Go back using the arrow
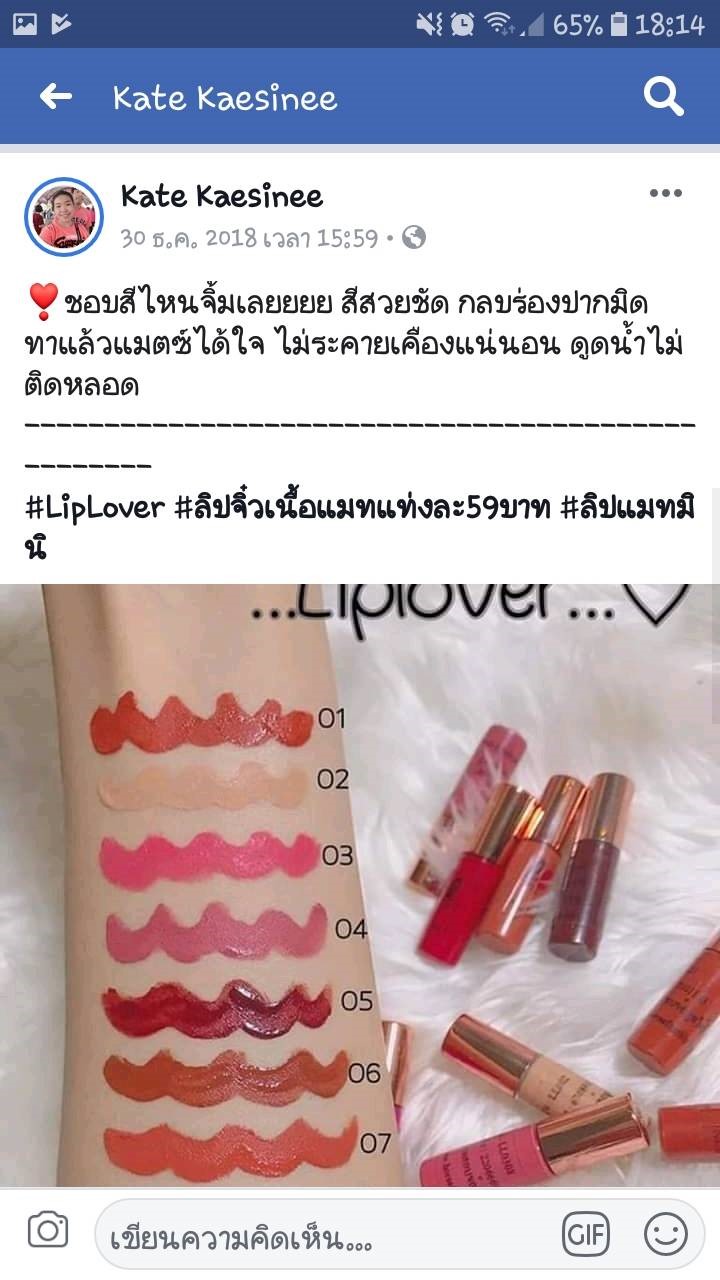720x1280 pixels. point(56,97)
